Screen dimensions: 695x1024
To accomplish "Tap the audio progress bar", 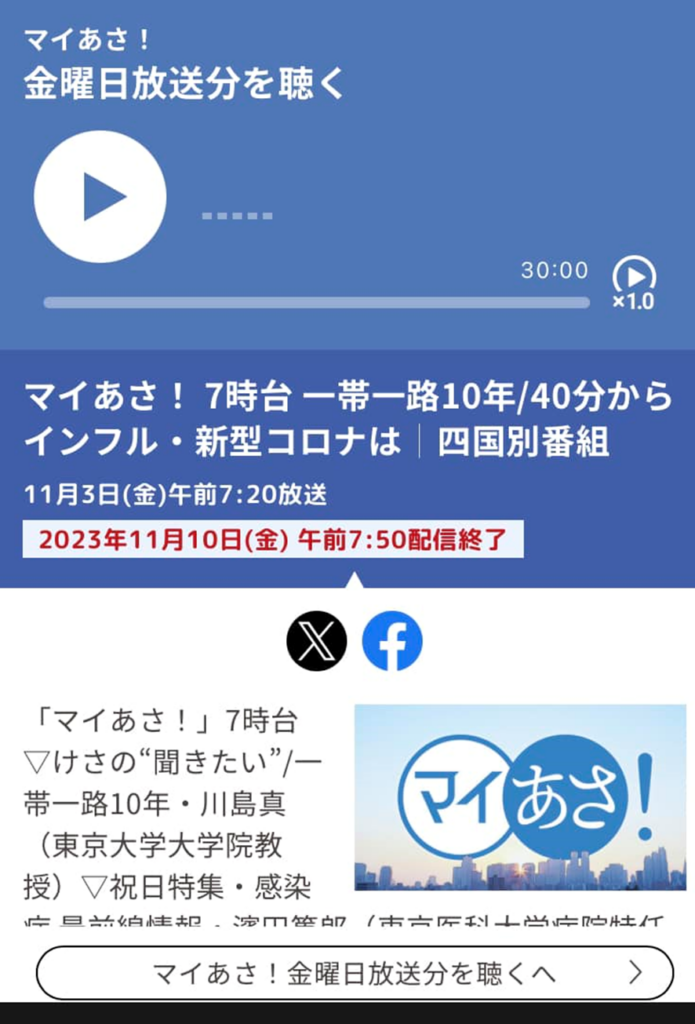I will click(316, 302).
